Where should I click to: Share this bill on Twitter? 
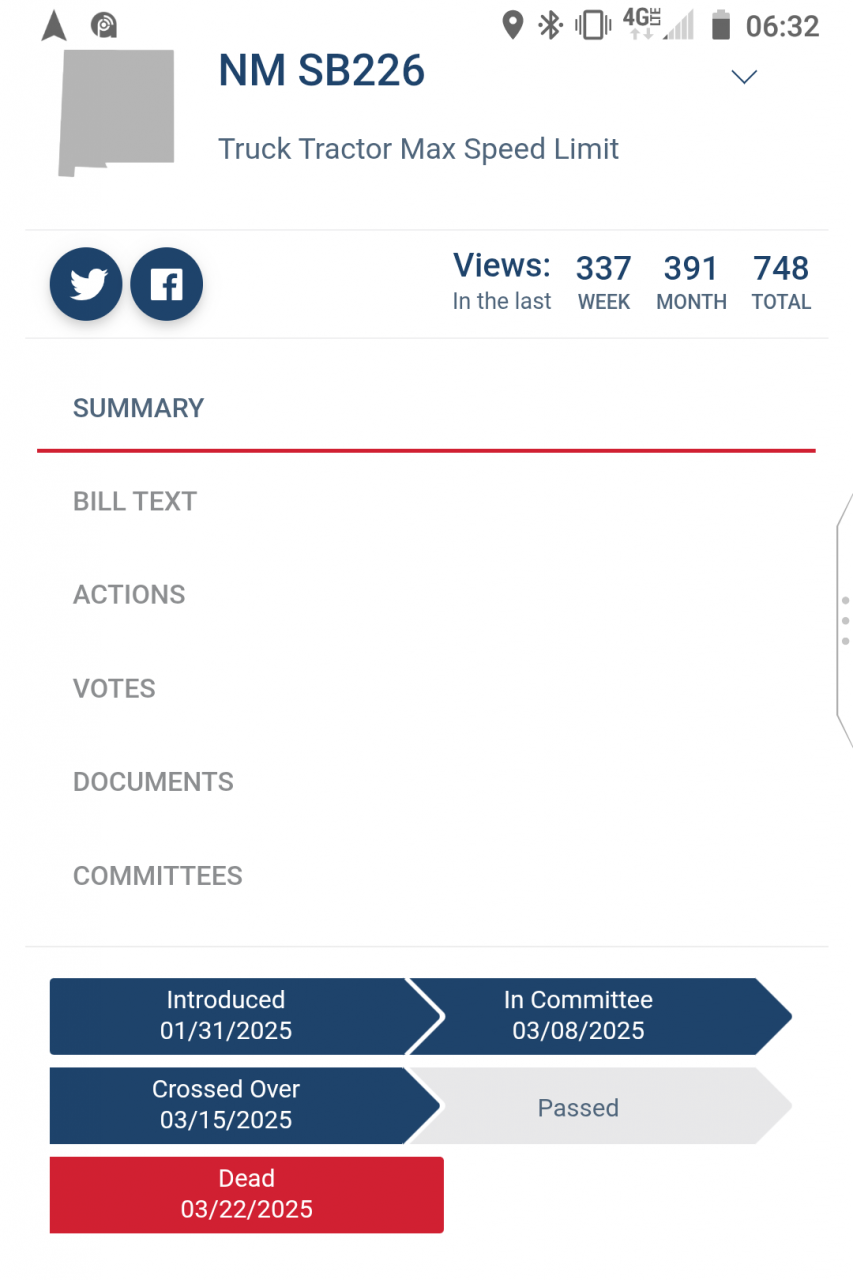tap(87, 285)
